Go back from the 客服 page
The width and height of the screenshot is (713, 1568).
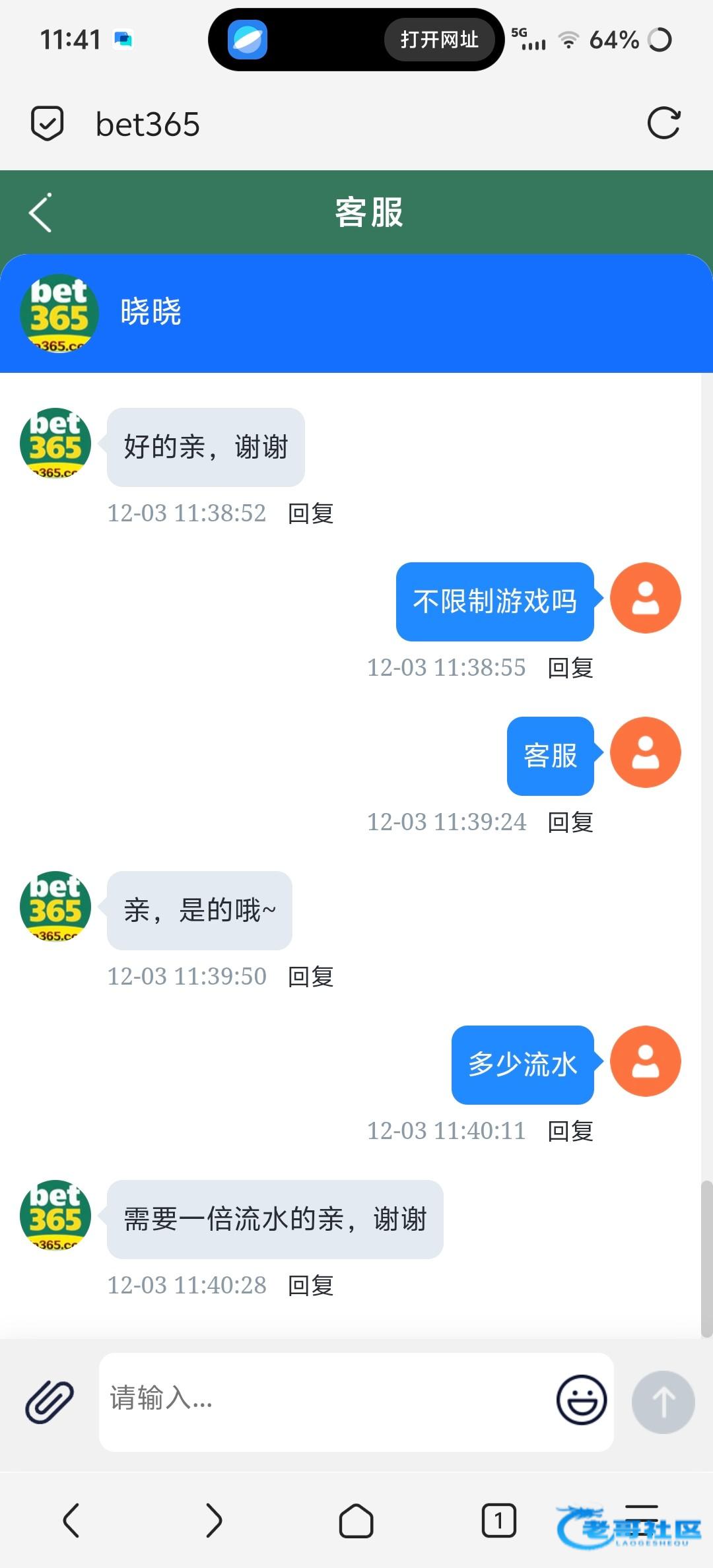click(40, 212)
